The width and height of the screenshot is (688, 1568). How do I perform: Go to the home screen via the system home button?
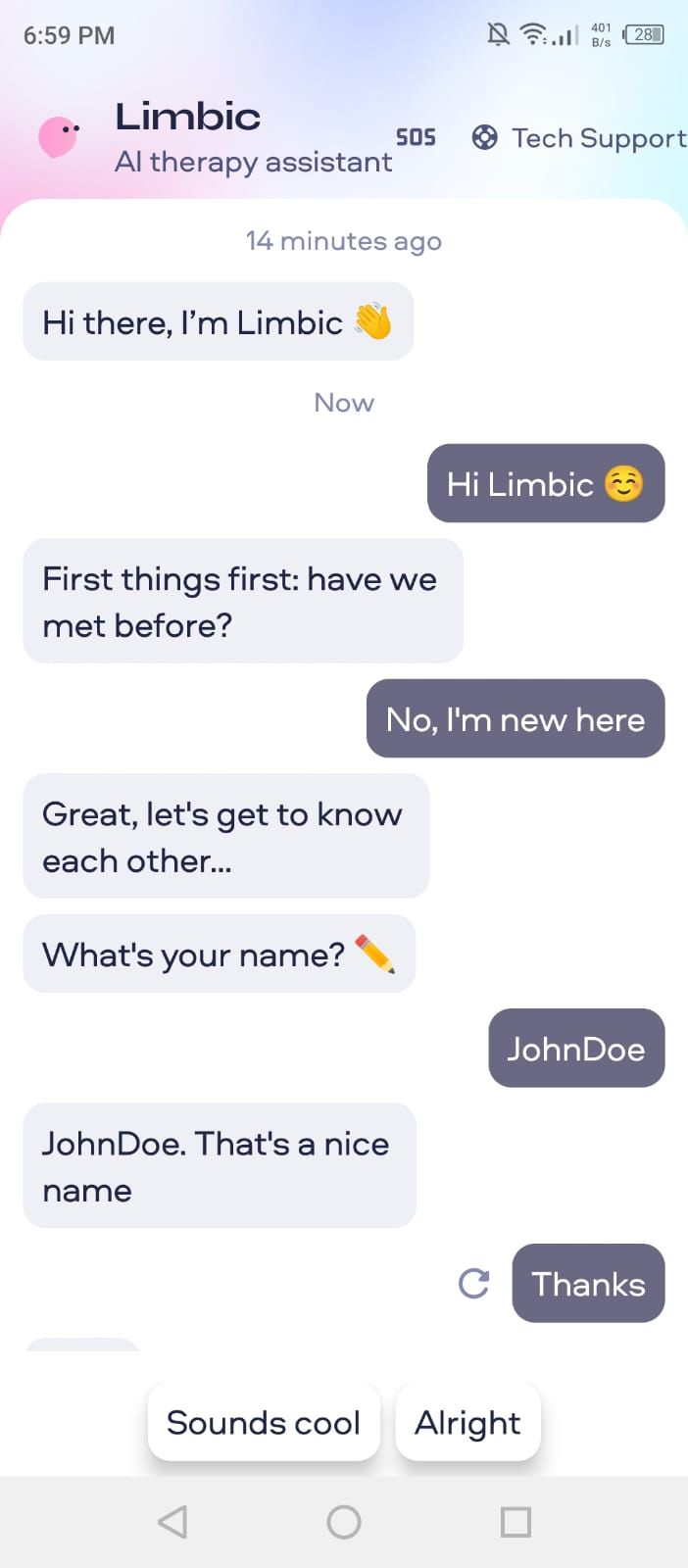[344, 1522]
